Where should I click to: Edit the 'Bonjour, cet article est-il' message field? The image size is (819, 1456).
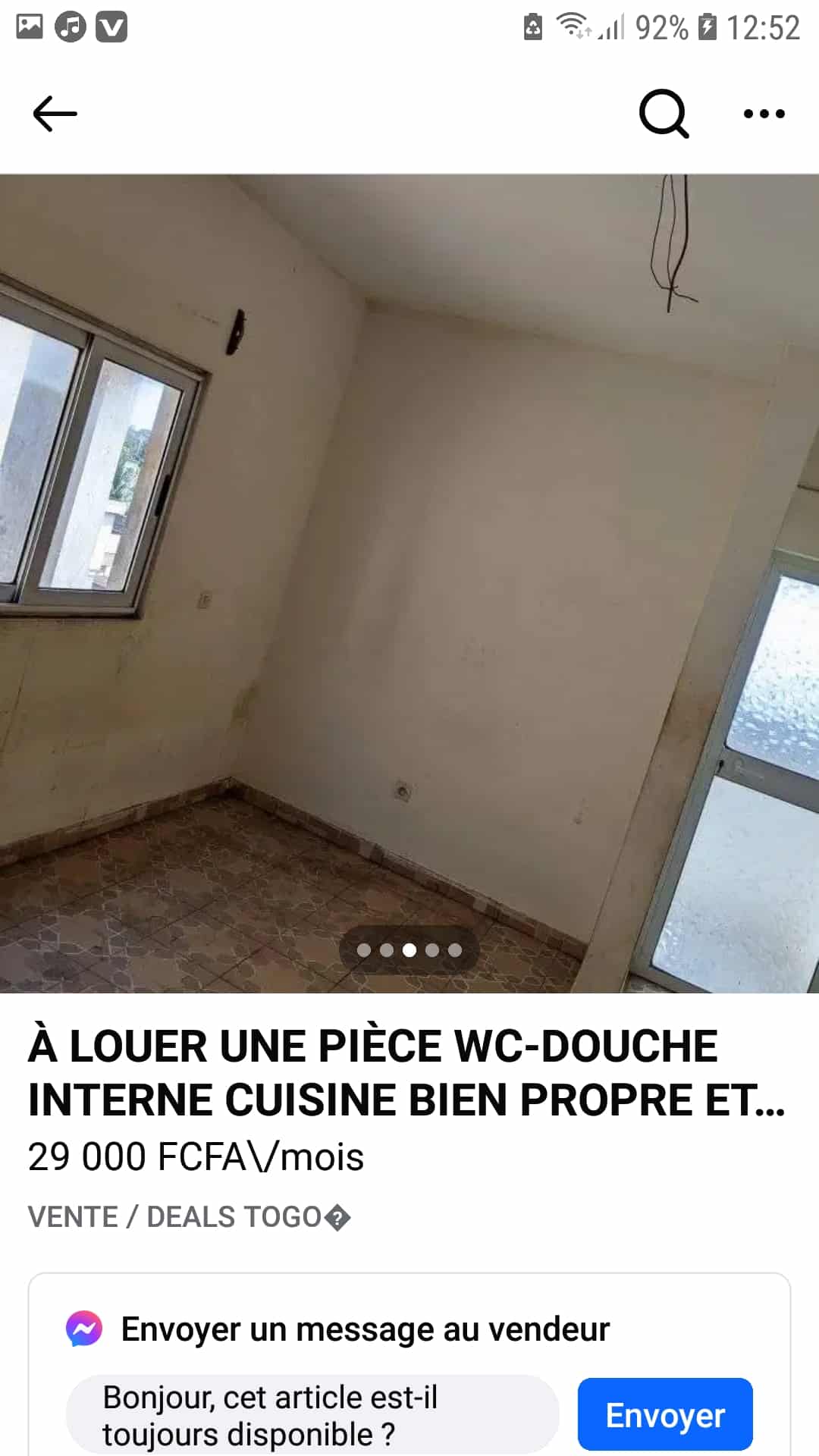[312, 1415]
